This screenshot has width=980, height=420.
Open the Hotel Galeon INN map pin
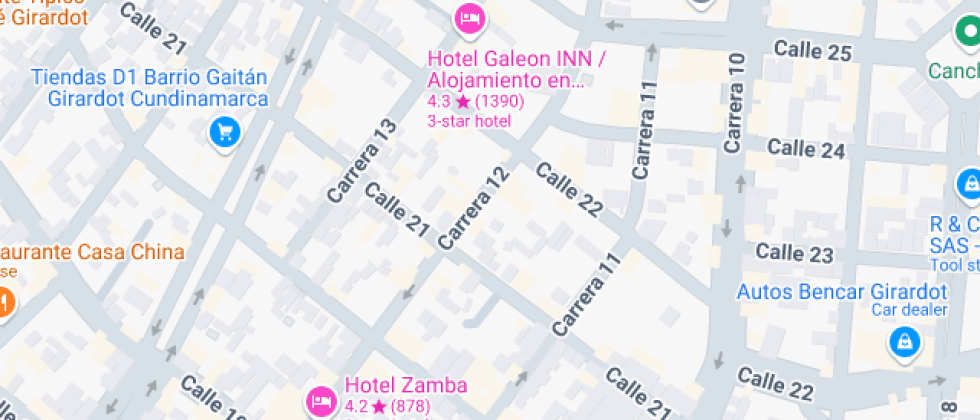tap(470, 18)
